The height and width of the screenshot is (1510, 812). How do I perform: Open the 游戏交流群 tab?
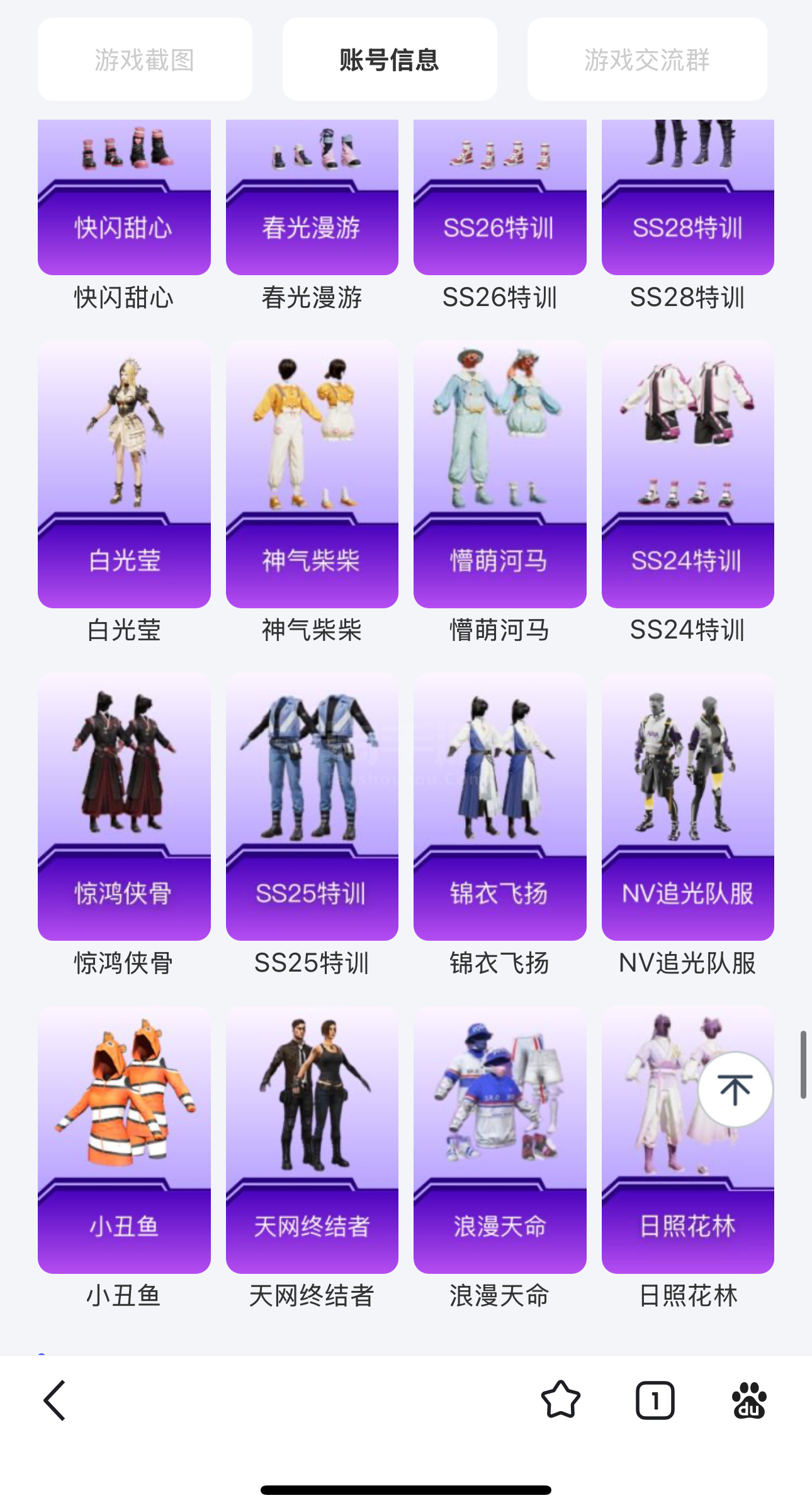[x=646, y=60]
